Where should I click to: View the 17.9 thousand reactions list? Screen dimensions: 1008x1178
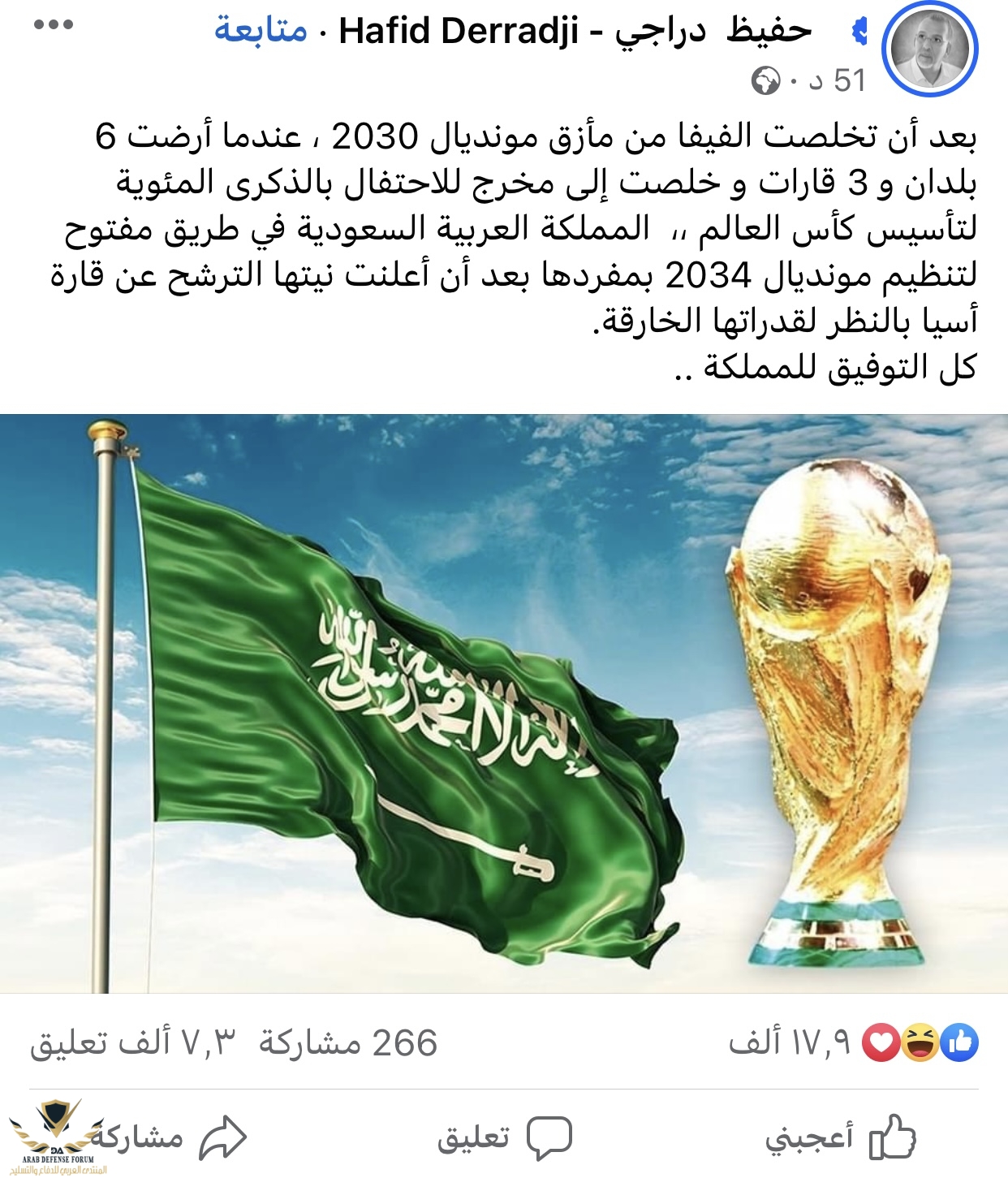(x=852, y=1042)
